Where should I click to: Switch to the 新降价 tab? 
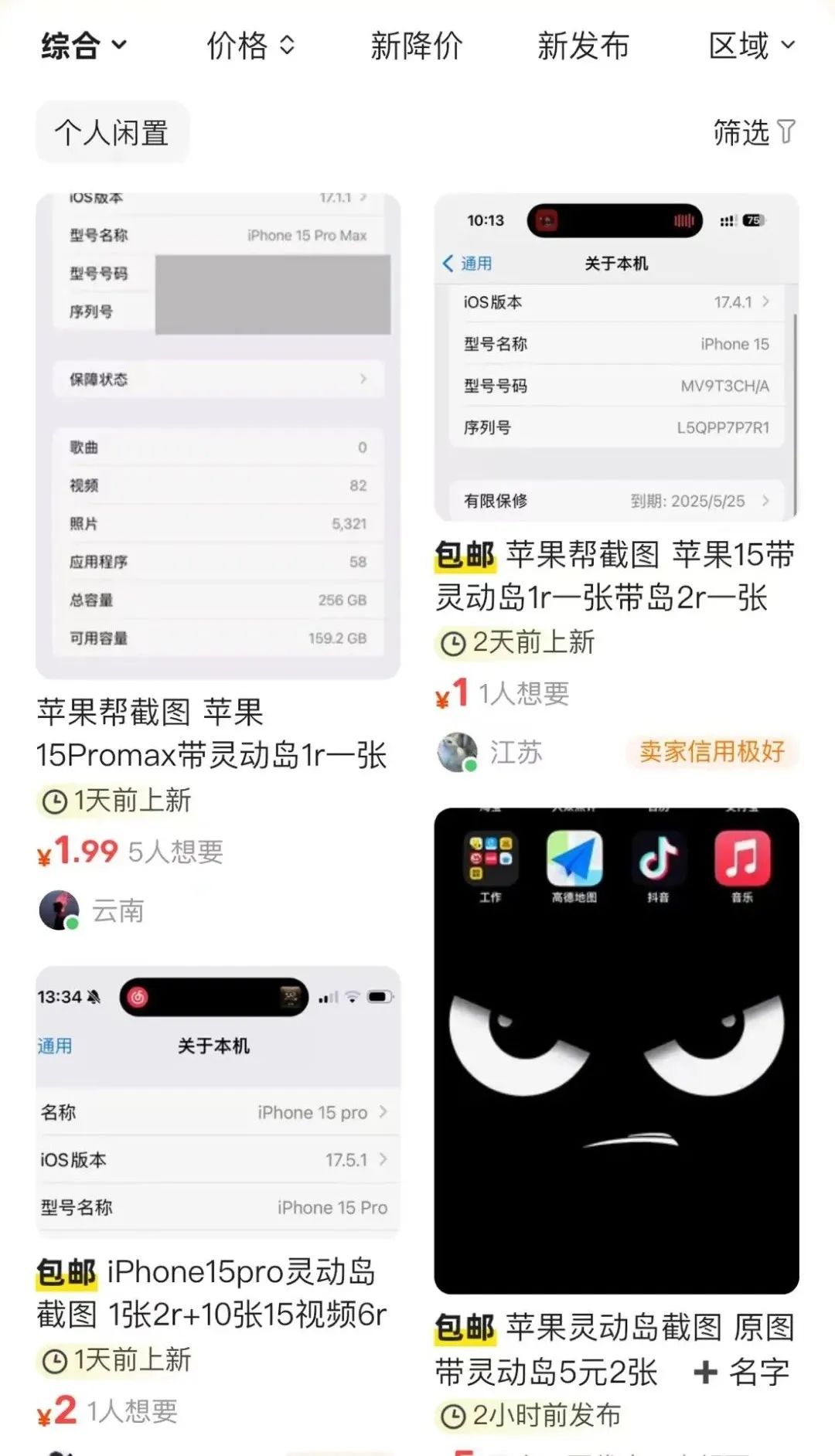(416, 46)
